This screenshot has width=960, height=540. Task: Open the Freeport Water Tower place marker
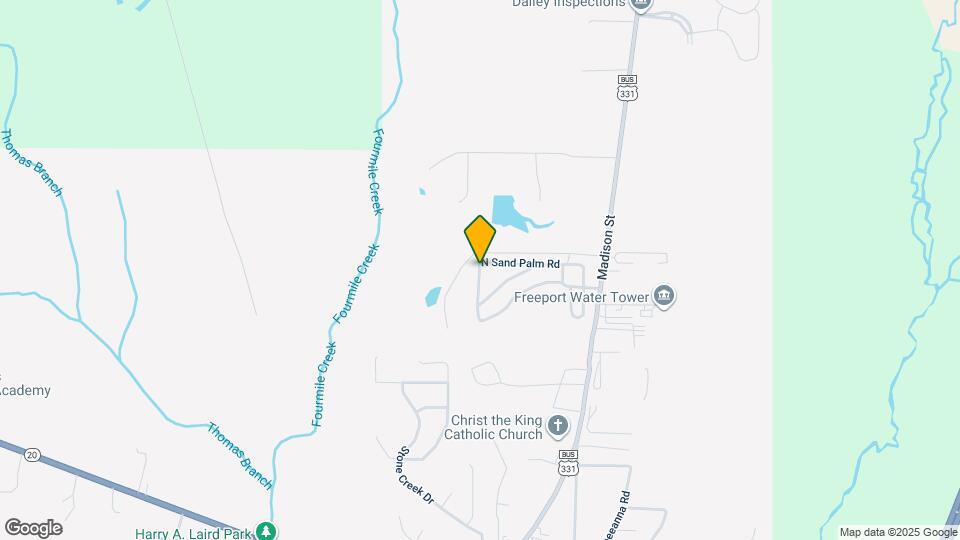tap(664, 296)
